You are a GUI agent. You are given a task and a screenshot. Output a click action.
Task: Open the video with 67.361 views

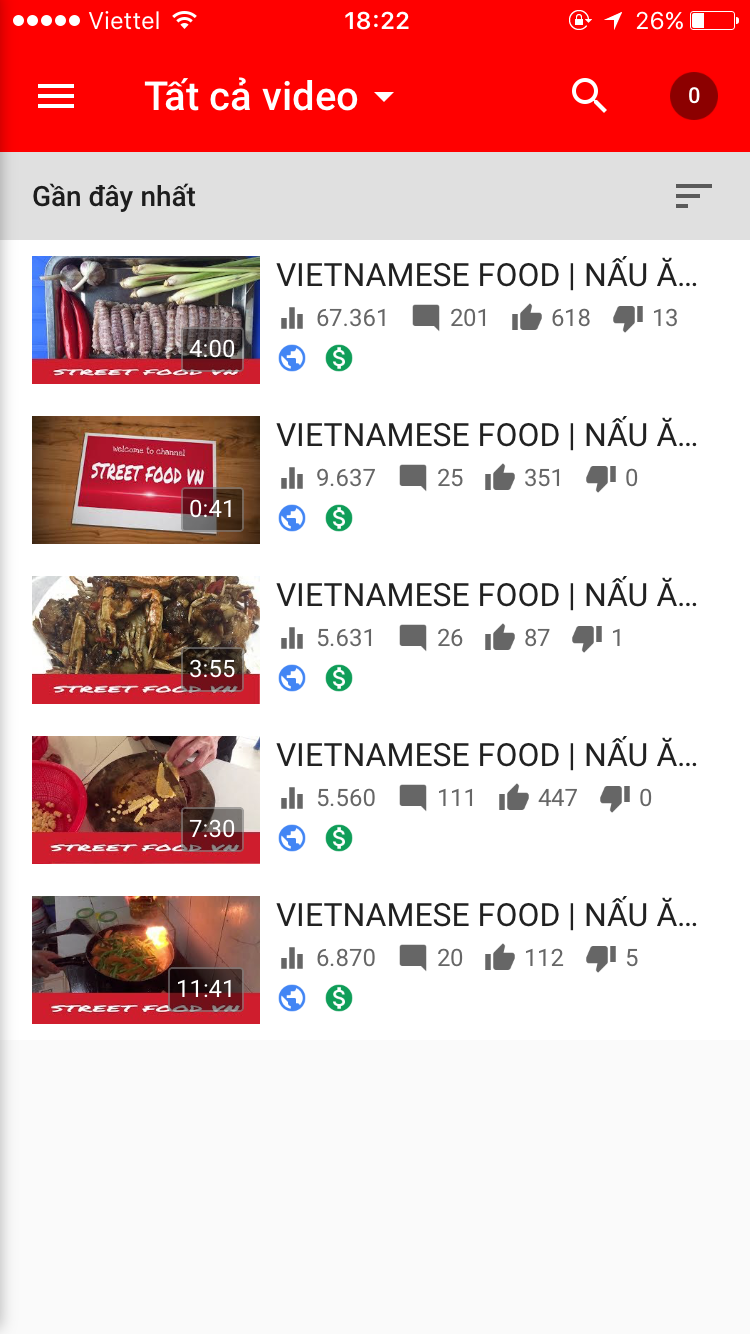pyautogui.click(x=146, y=320)
